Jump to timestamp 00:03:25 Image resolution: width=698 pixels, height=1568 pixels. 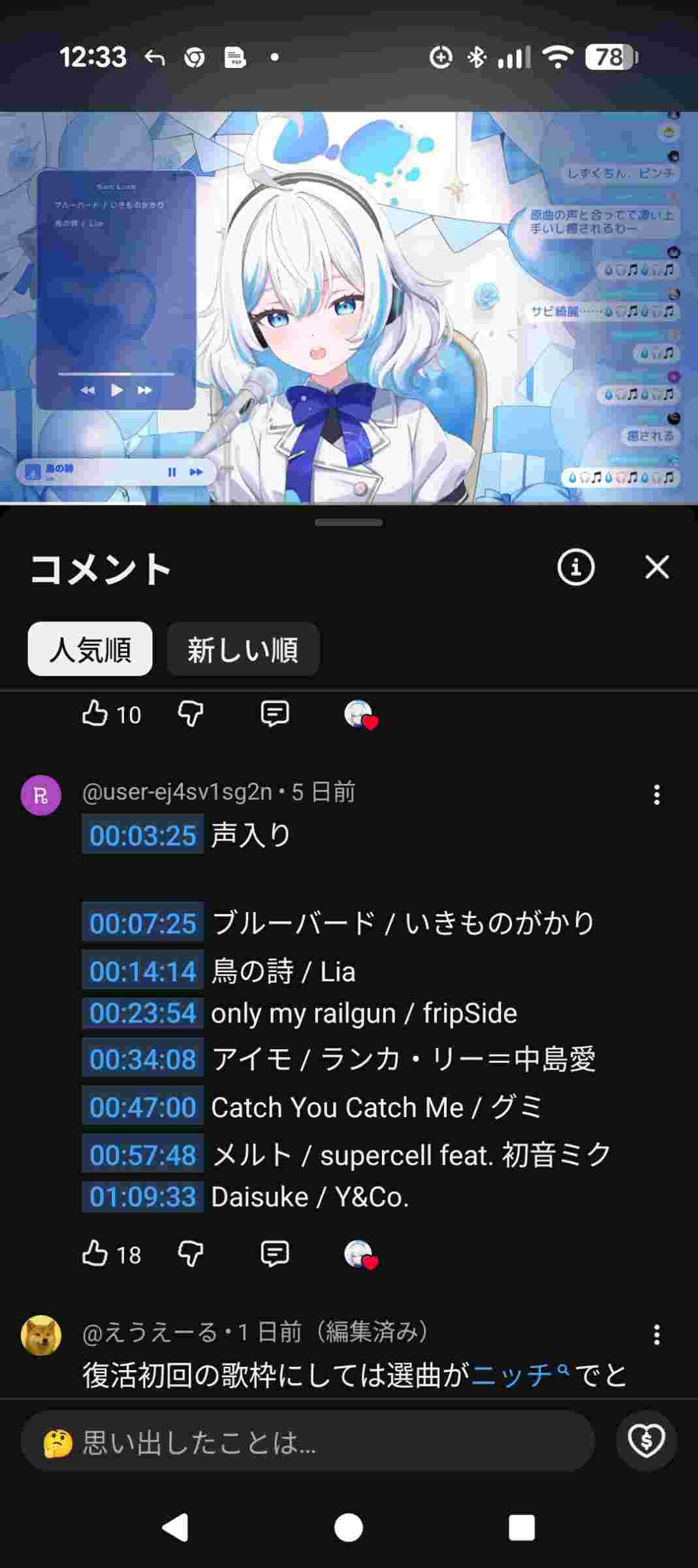pyautogui.click(x=143, y=836)
